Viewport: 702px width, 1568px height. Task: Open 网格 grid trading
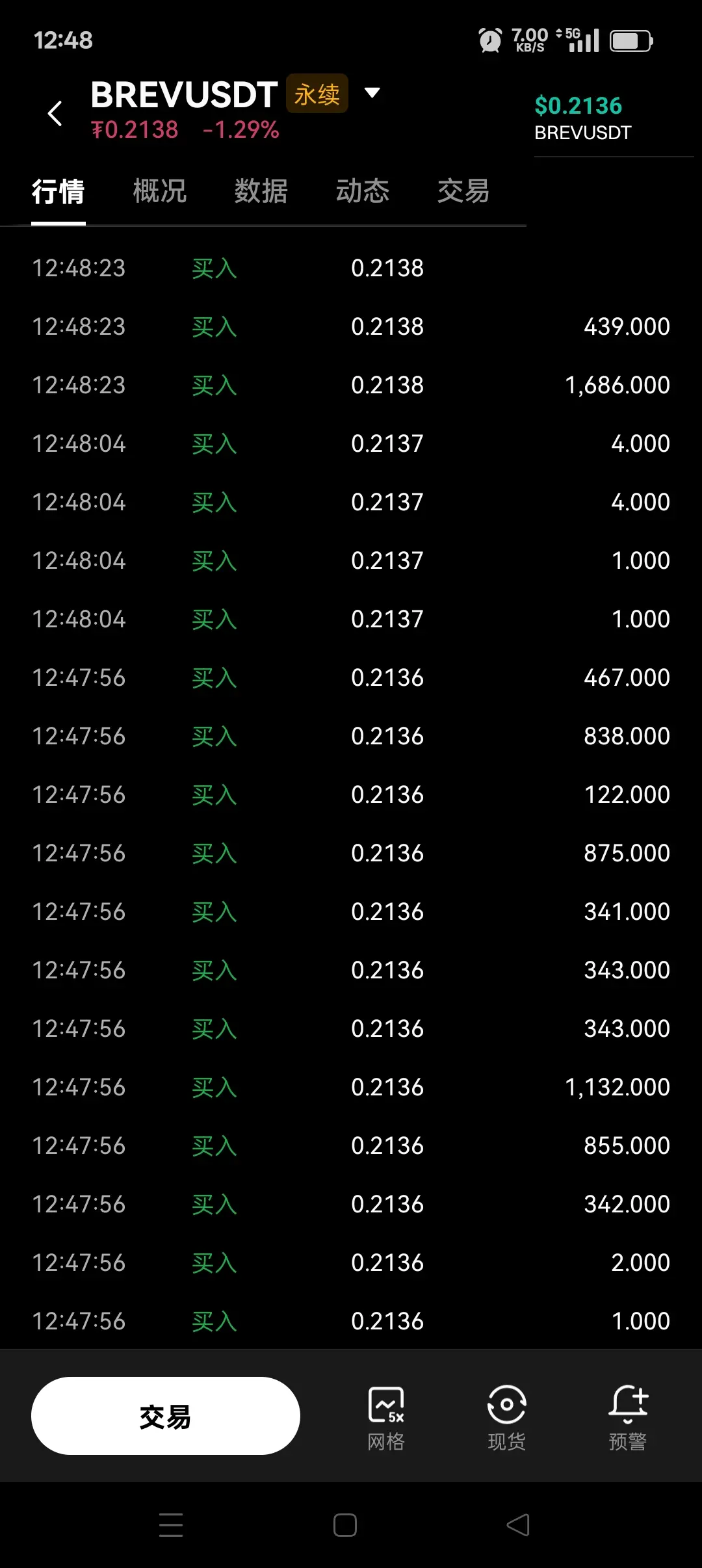(x=386, y=1417)
